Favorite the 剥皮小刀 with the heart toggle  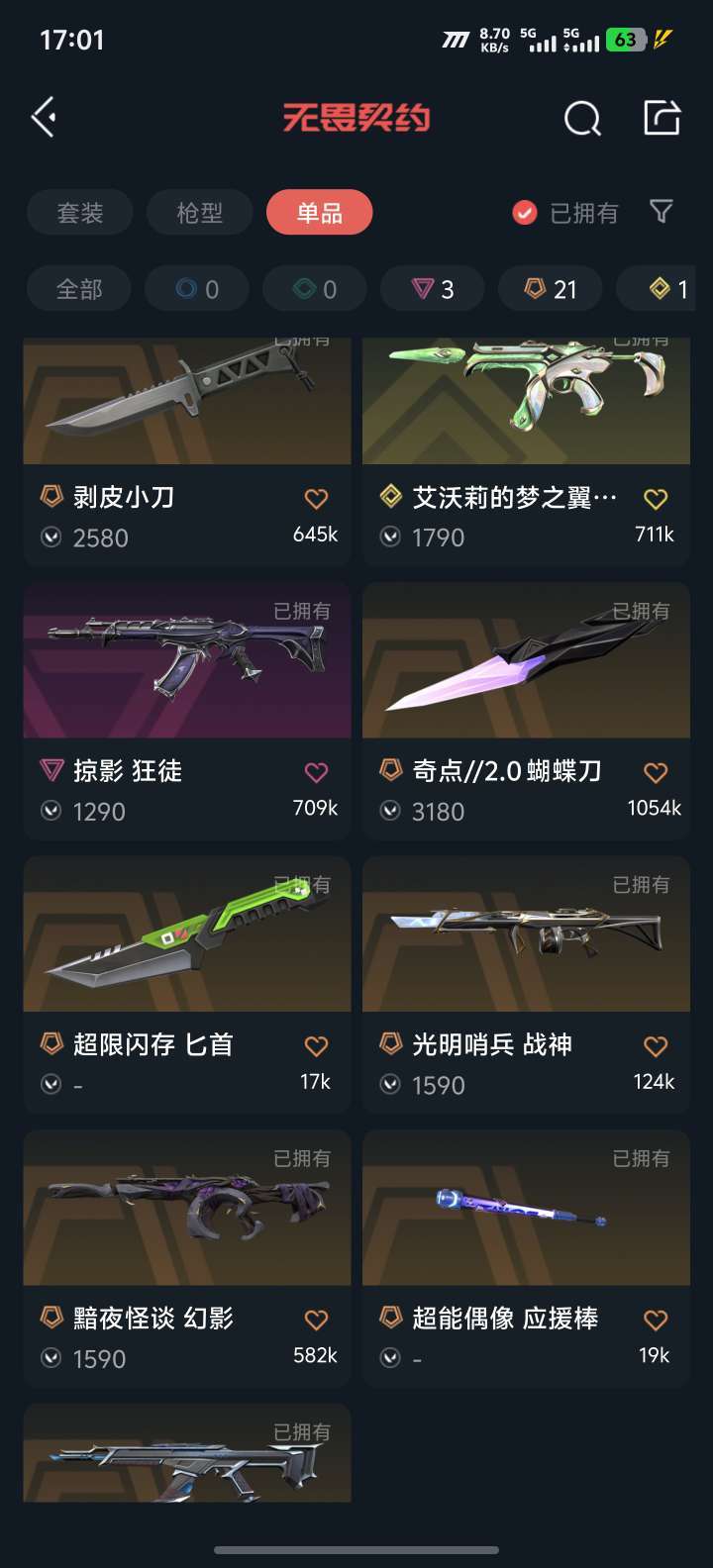coord(316,498)
